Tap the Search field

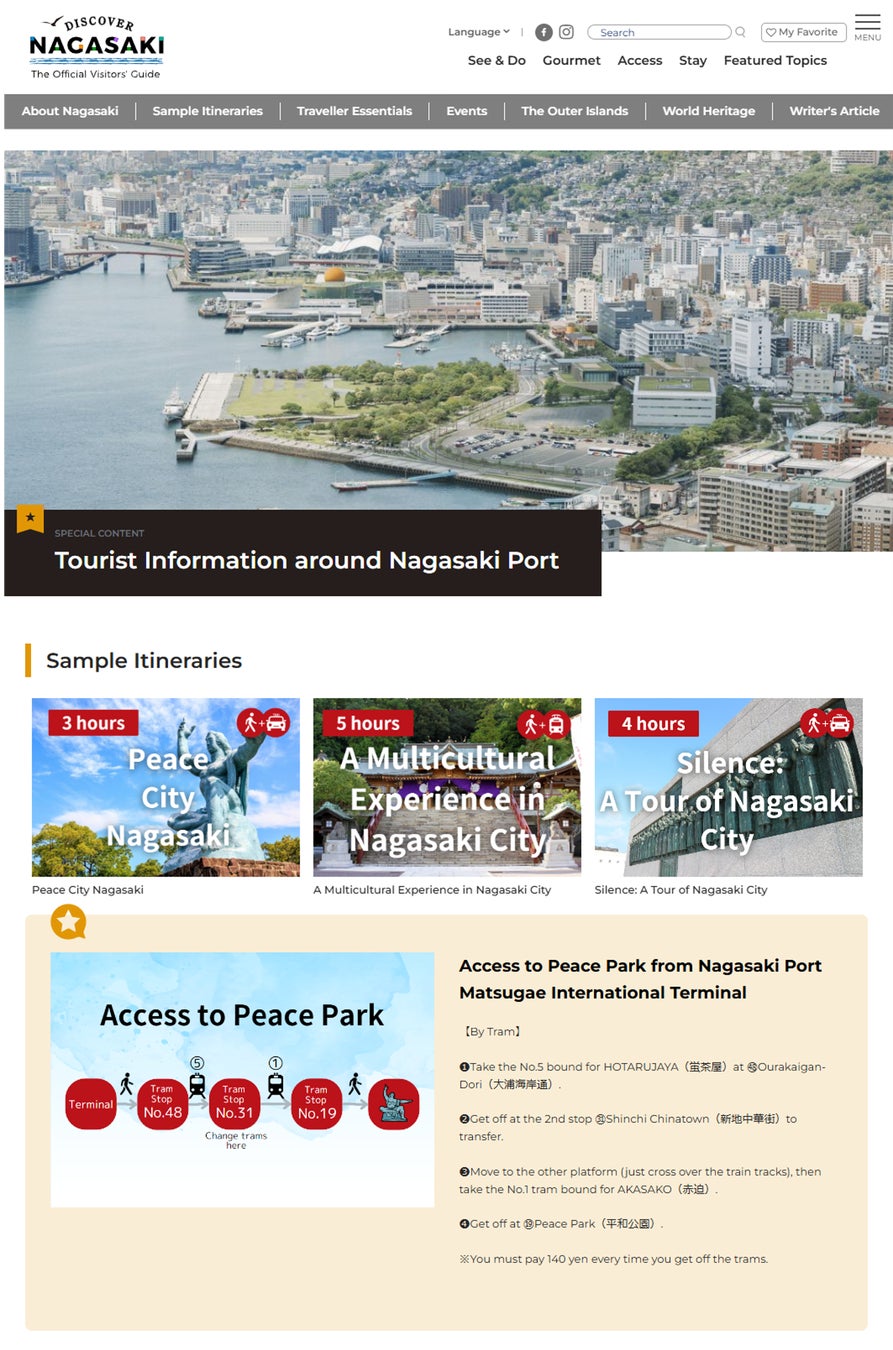658,32
